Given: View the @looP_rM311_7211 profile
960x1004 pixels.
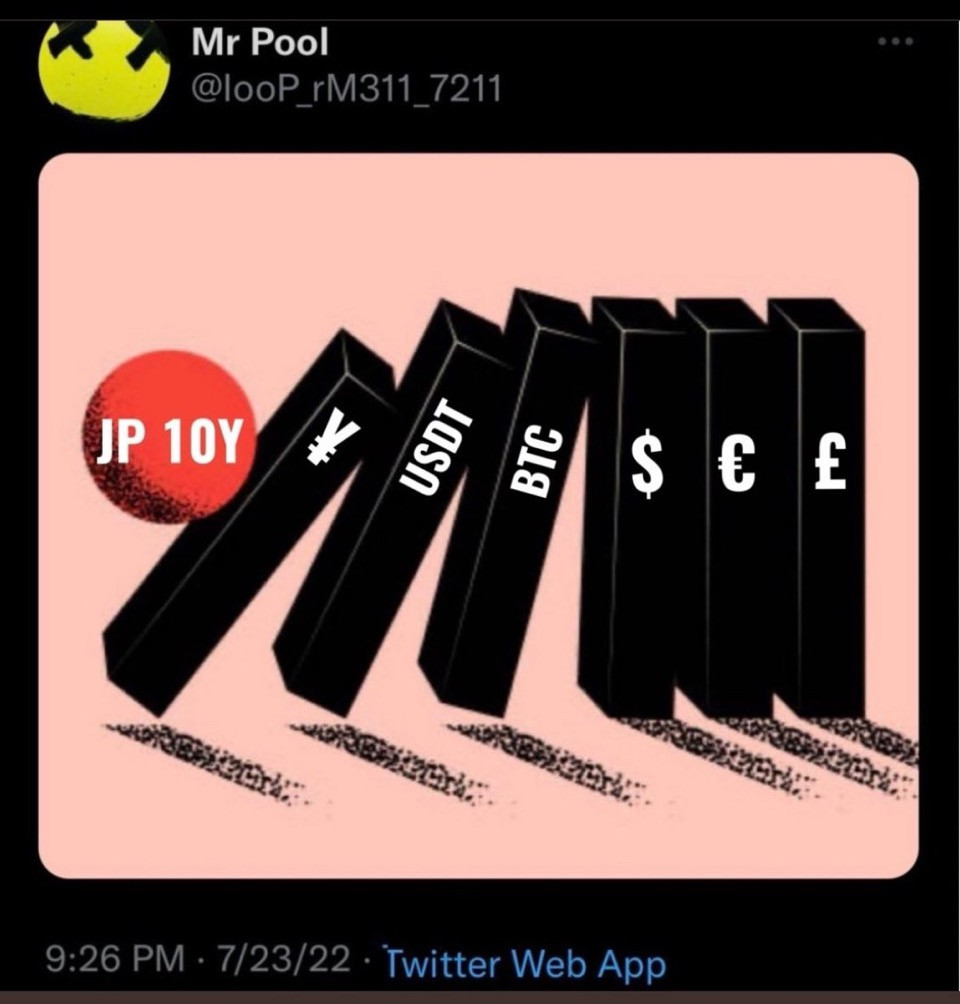Looking at the screenshot, I should point(345,91).
